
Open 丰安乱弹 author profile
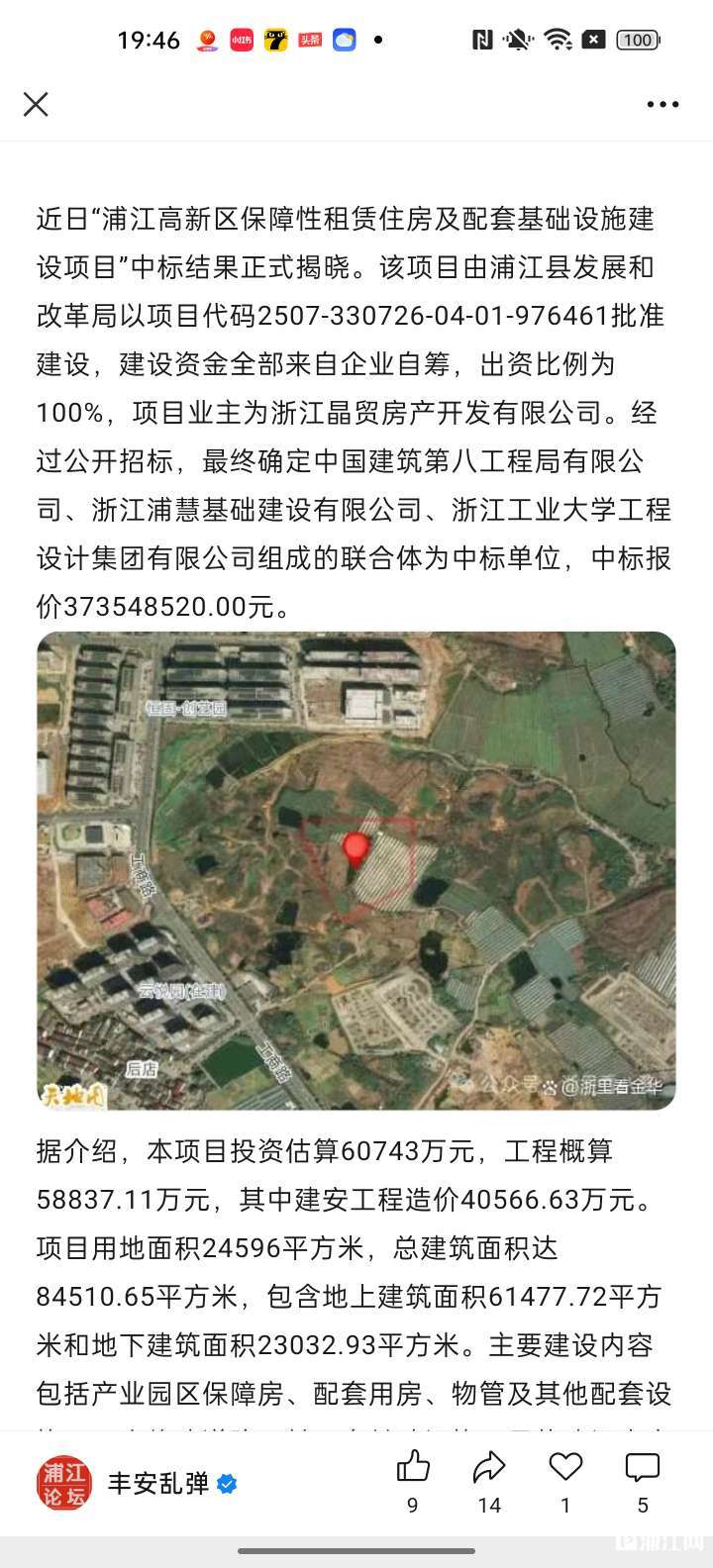[x=158, y=1484]
